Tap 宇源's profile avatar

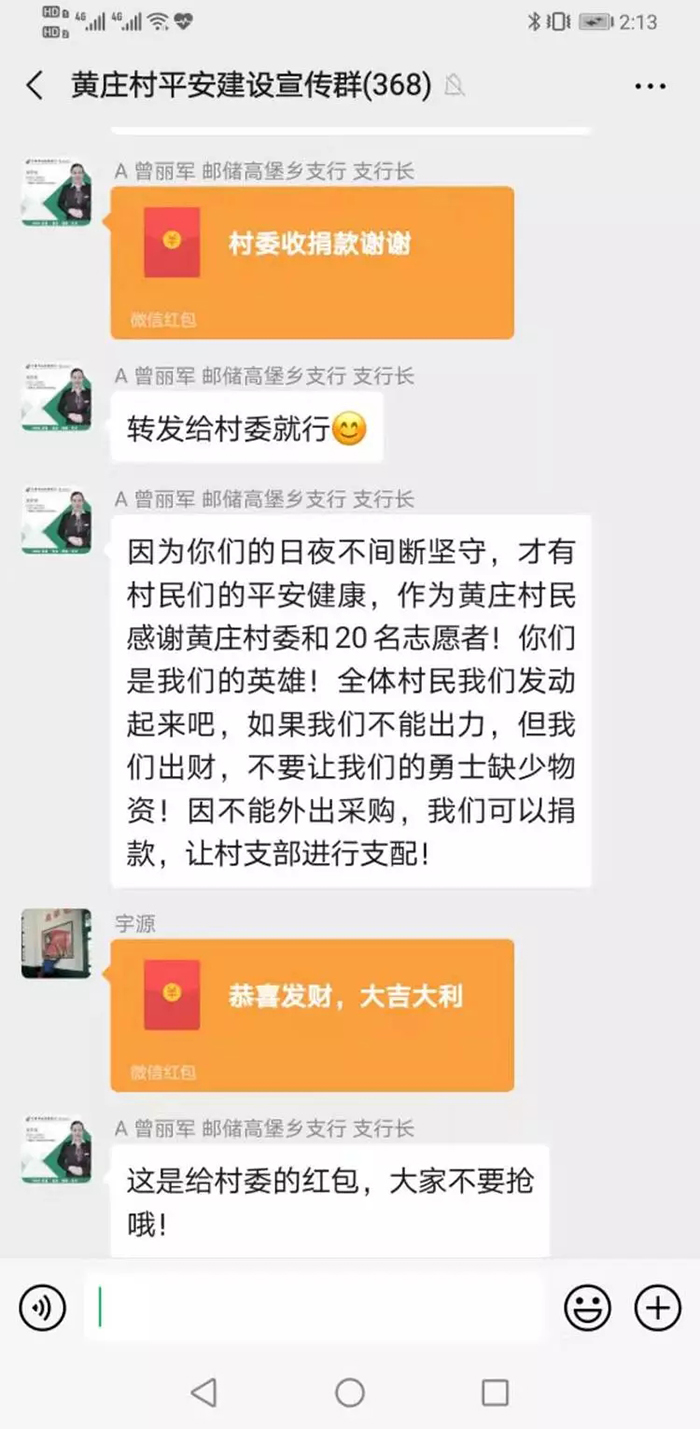pos(56,943)
